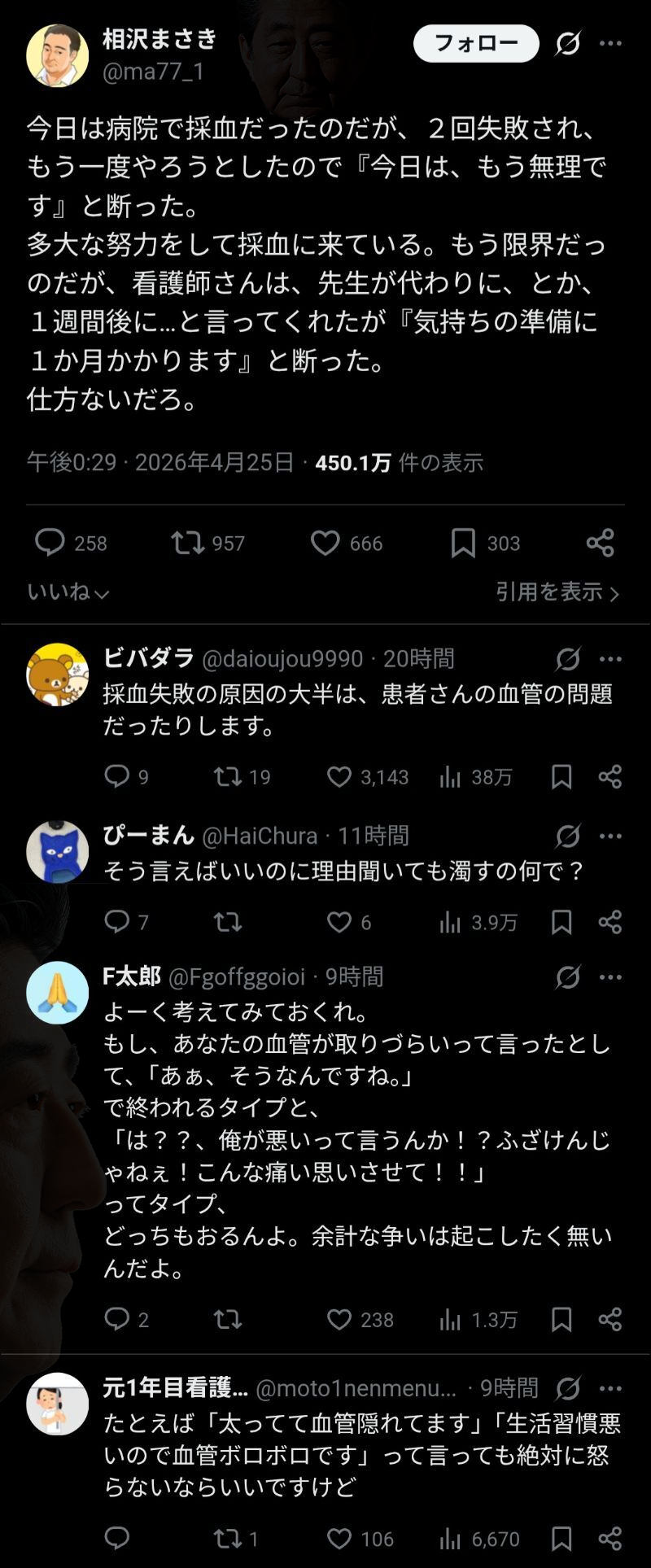Open 相沢まさき's profile picture
This screenshot has width=651, height=1568.
click(x=57, y=55)
